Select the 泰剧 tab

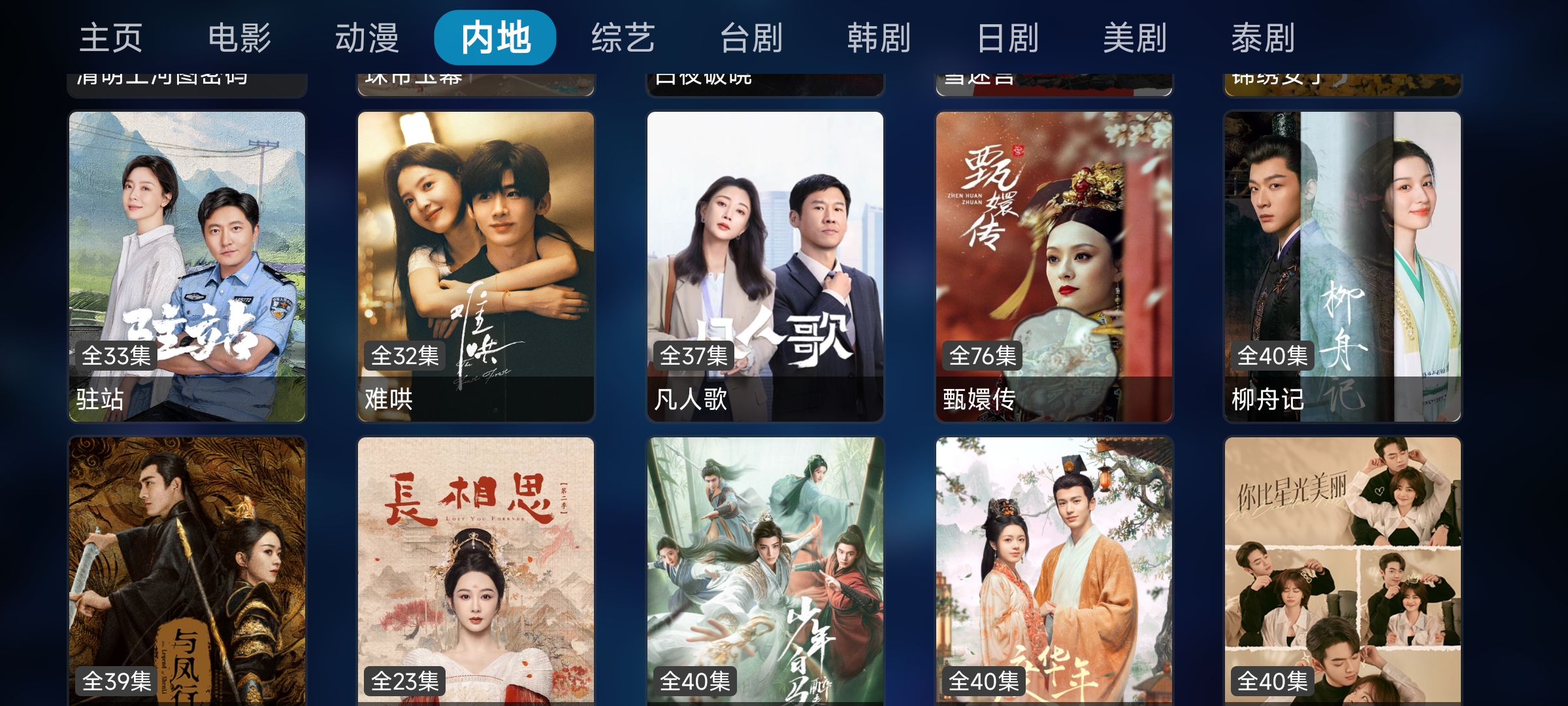click(x=1263, y=38)
